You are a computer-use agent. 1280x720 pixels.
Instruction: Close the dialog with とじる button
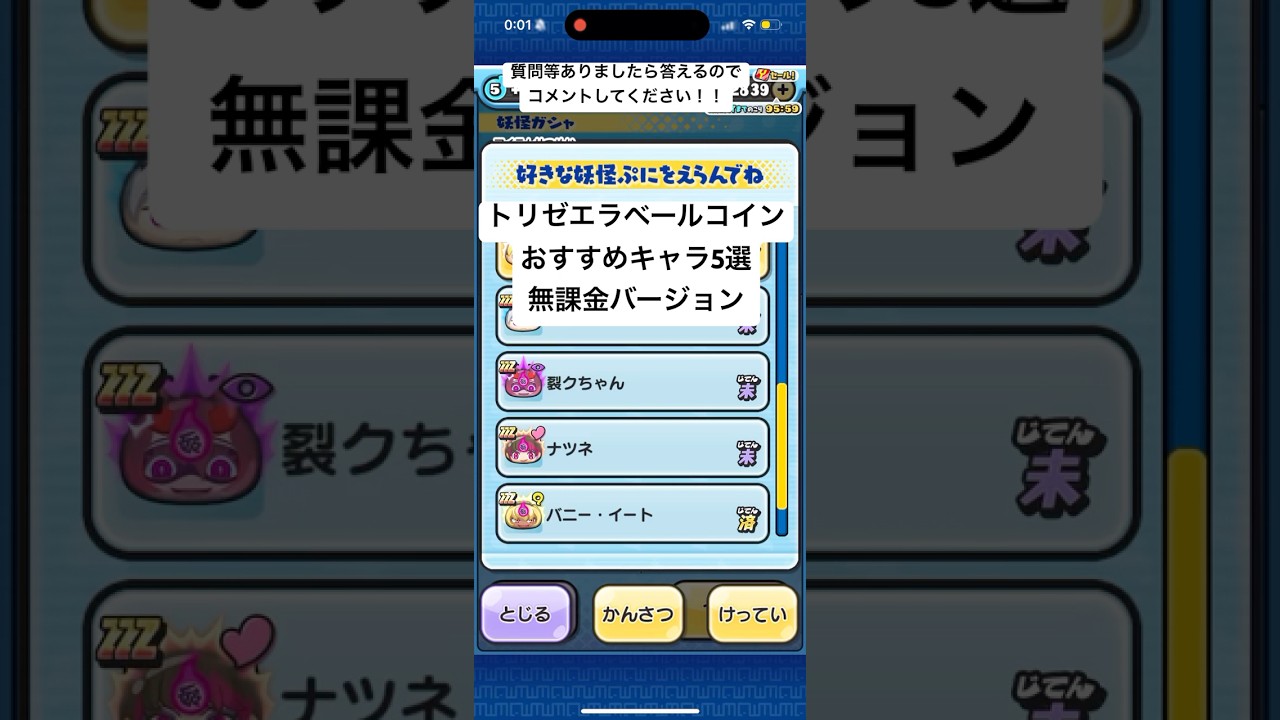[x=525, y=614]
